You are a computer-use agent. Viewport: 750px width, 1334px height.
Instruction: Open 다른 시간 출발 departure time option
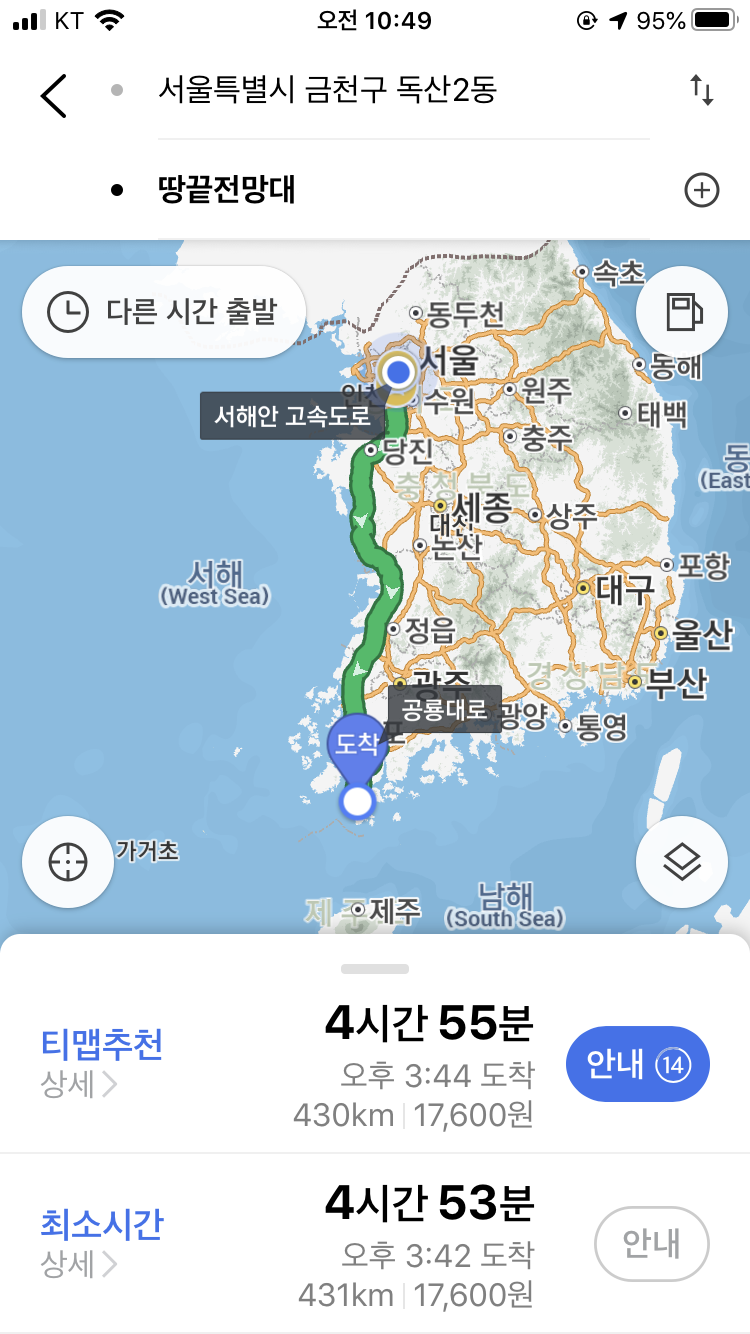coord(163,312)
